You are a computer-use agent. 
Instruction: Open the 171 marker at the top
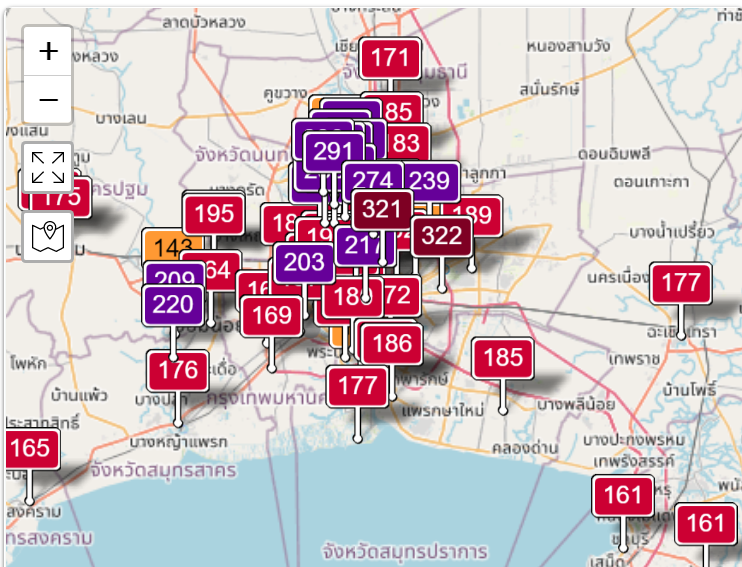pos(390,58)
